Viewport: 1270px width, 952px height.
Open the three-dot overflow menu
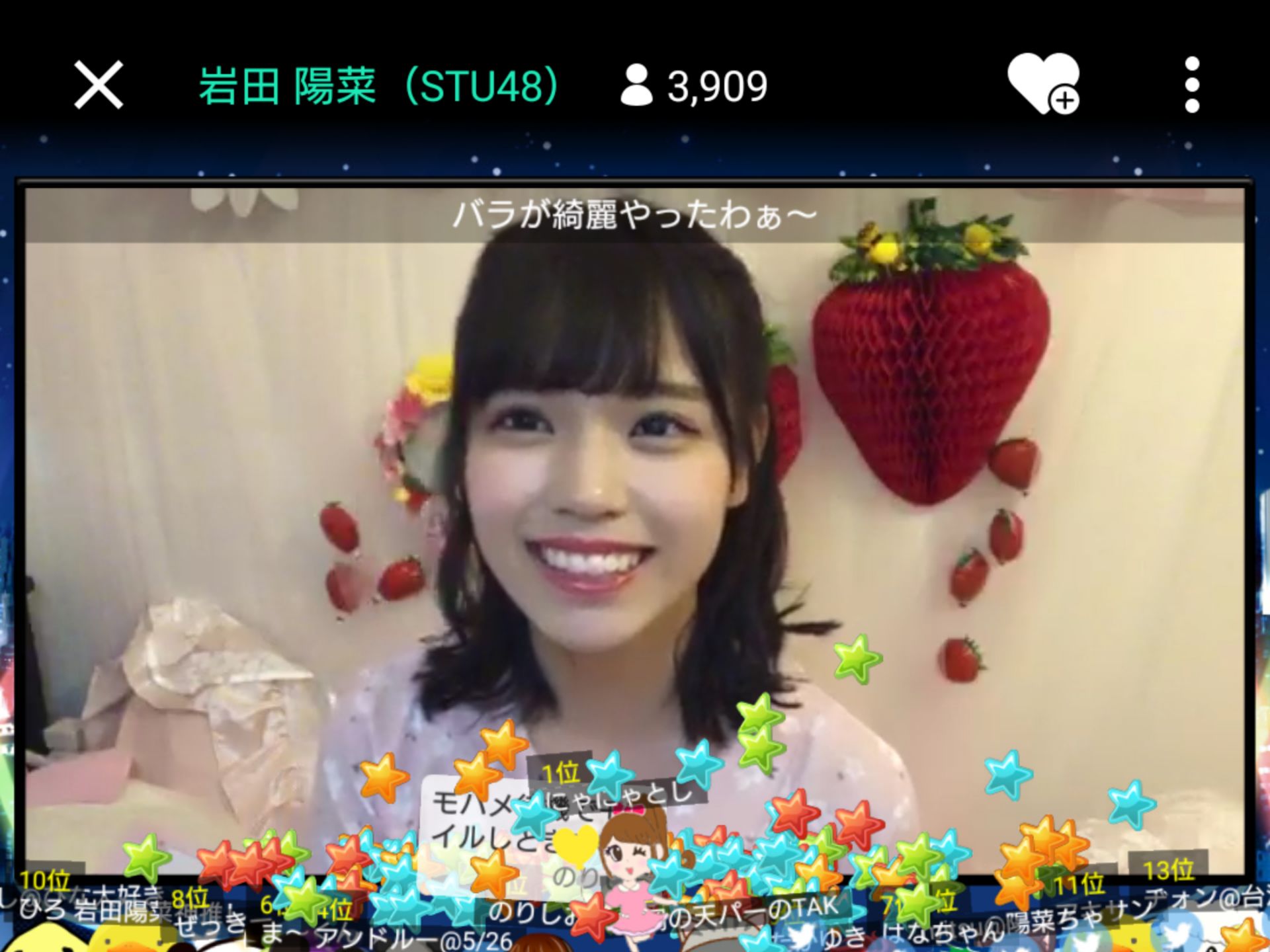click(x=1192, y=85)
